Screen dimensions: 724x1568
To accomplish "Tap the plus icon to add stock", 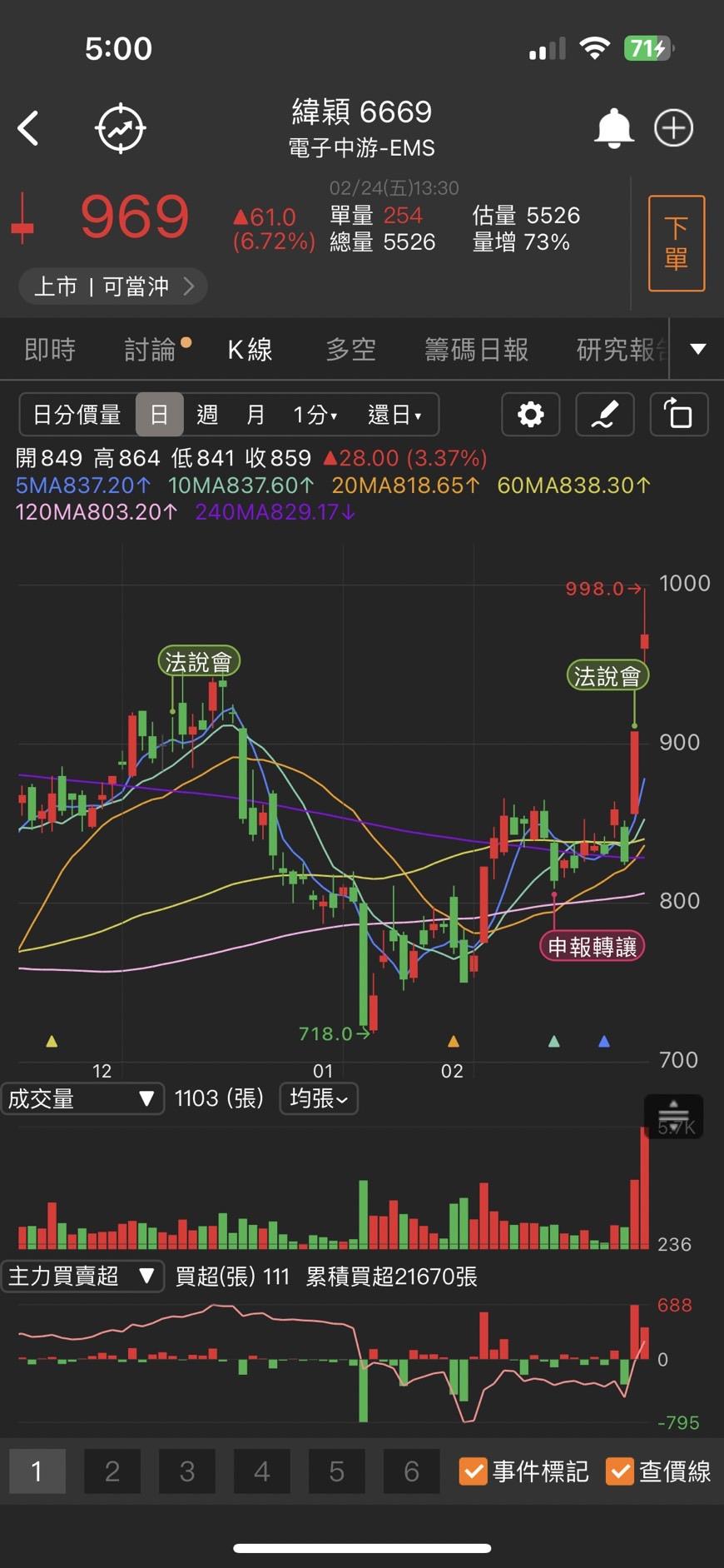I will (x=673, y=127).
